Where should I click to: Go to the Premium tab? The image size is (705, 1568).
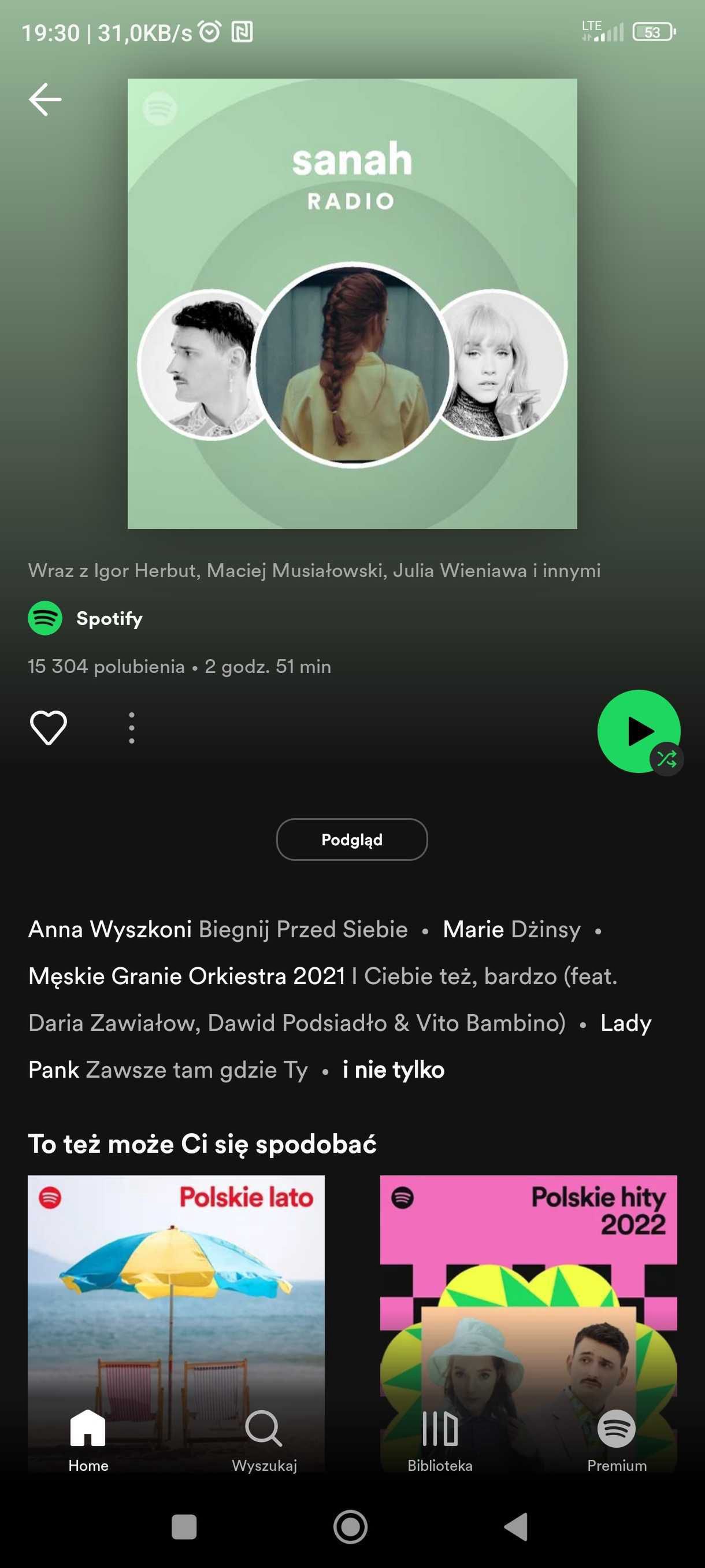(616, 1440)
